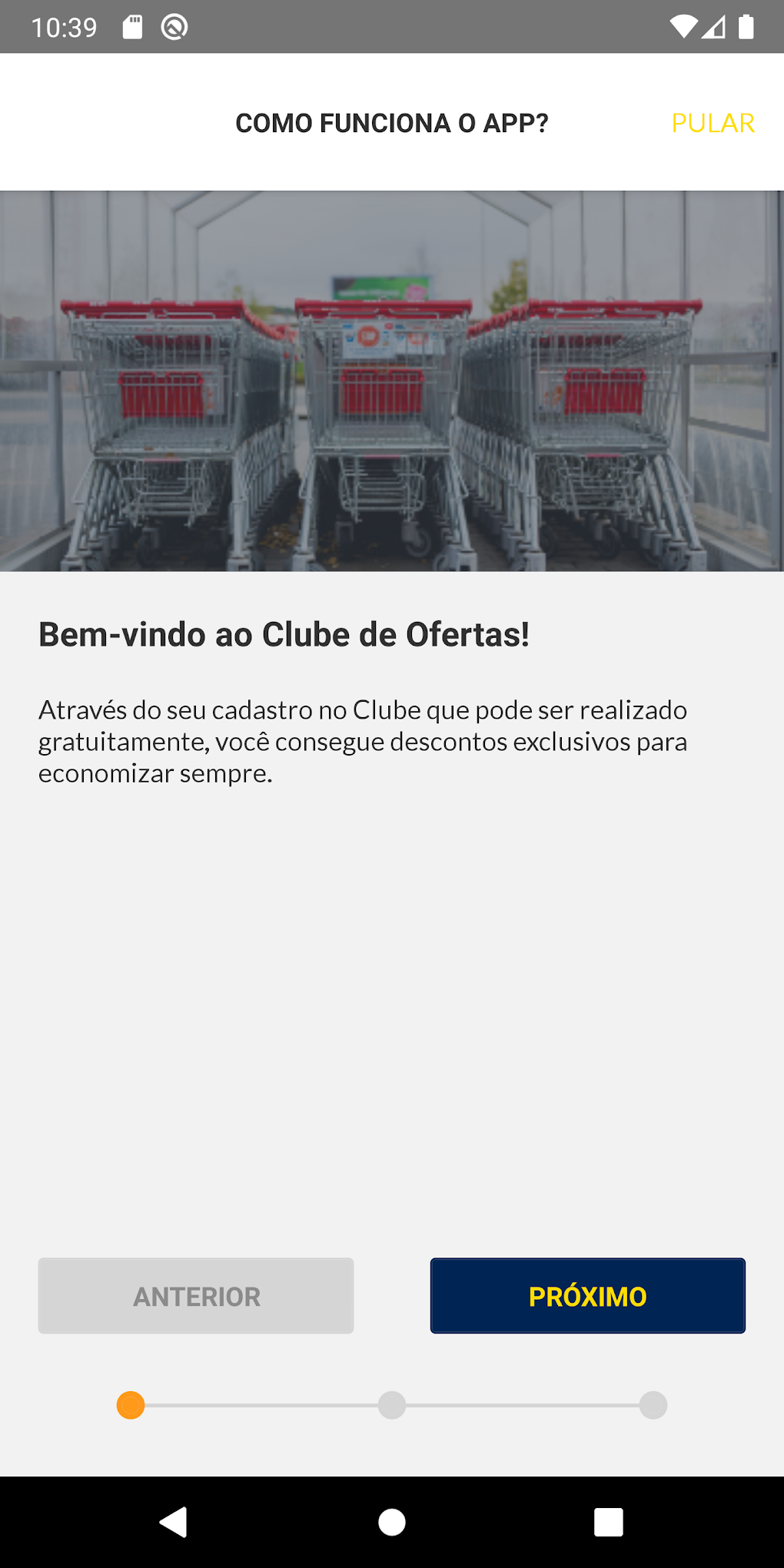This screenshot has height=1568, width=784.
Task: Tap the ANTERIOR button
Action: point(196,1296)
